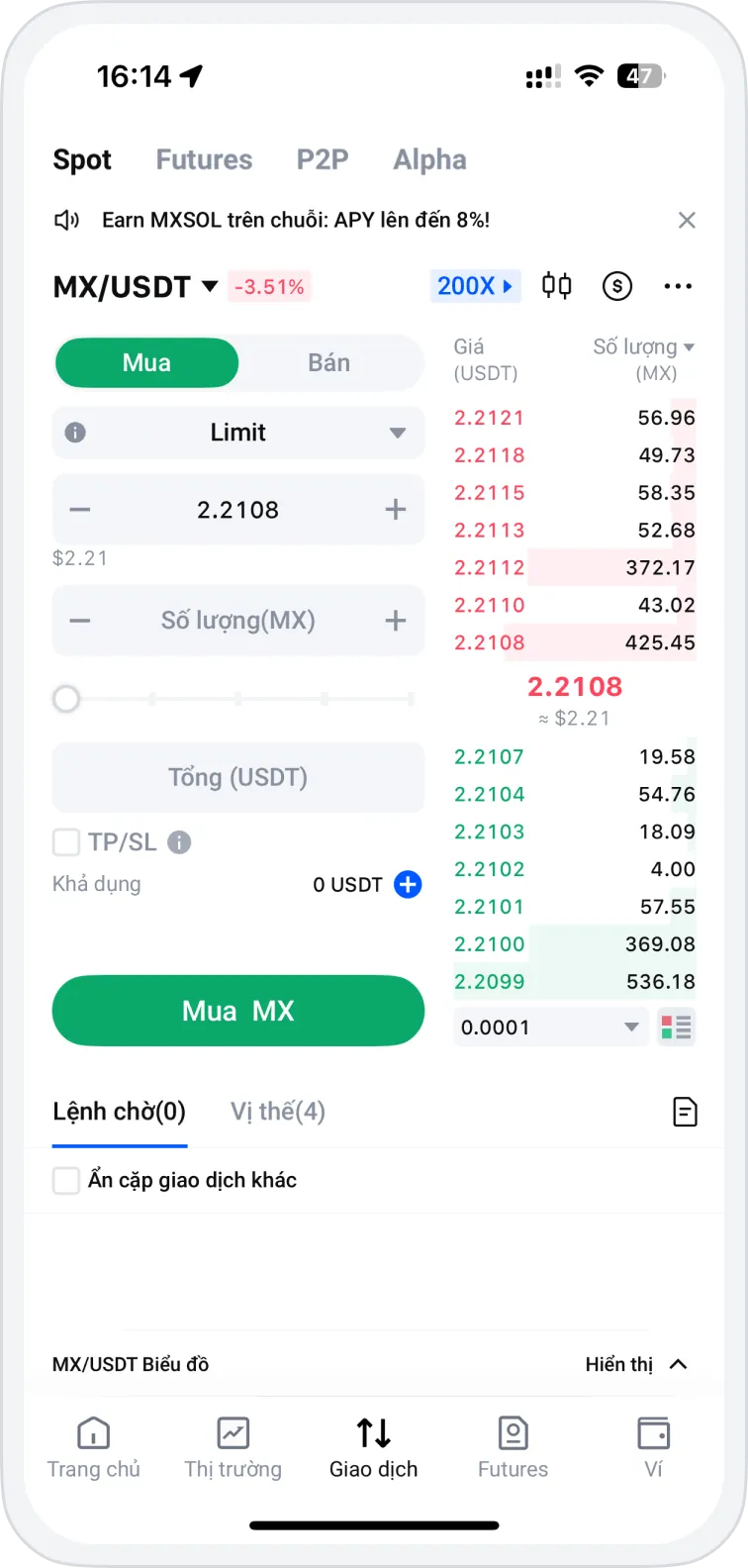Open the candlestick chart icon
This screenshot has width=748, height=1568.
pyautogui.click(x=557, y=286)
